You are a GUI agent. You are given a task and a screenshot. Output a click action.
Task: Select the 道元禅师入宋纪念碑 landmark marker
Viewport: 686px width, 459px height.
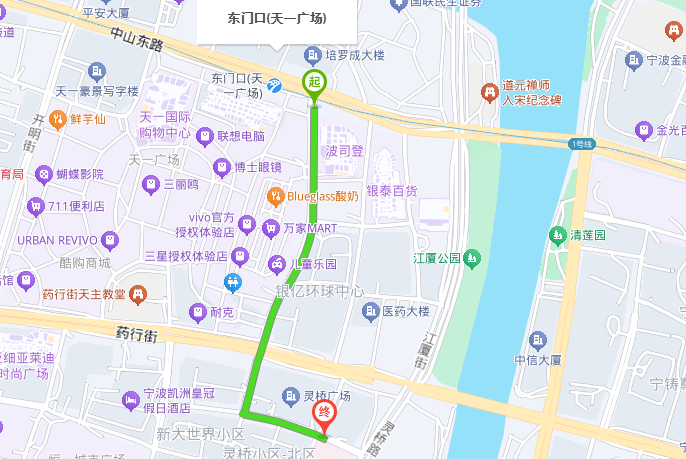tap(490, 93)
